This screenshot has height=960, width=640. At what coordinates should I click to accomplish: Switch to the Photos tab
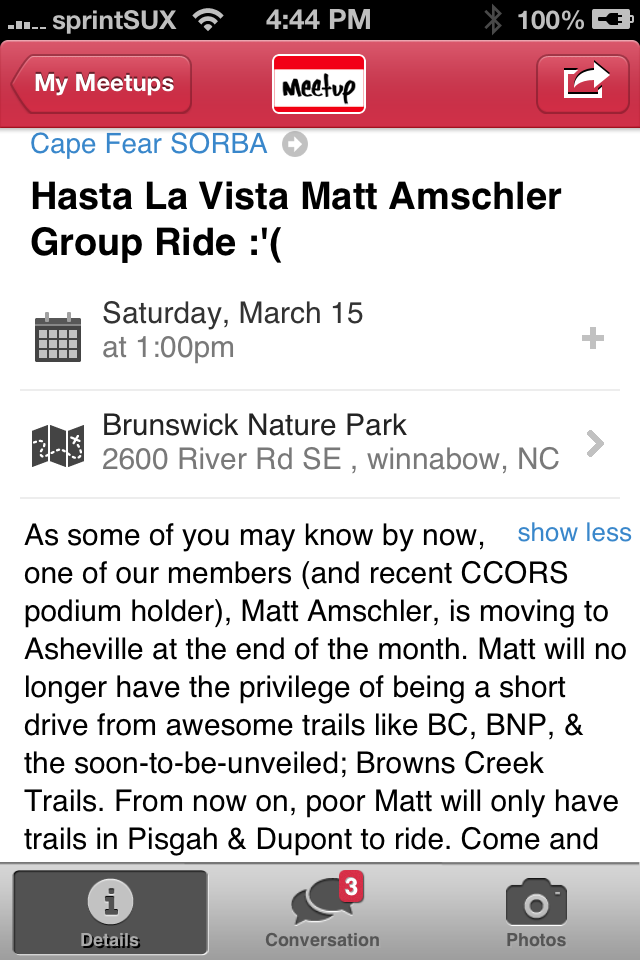pos(536,912)
